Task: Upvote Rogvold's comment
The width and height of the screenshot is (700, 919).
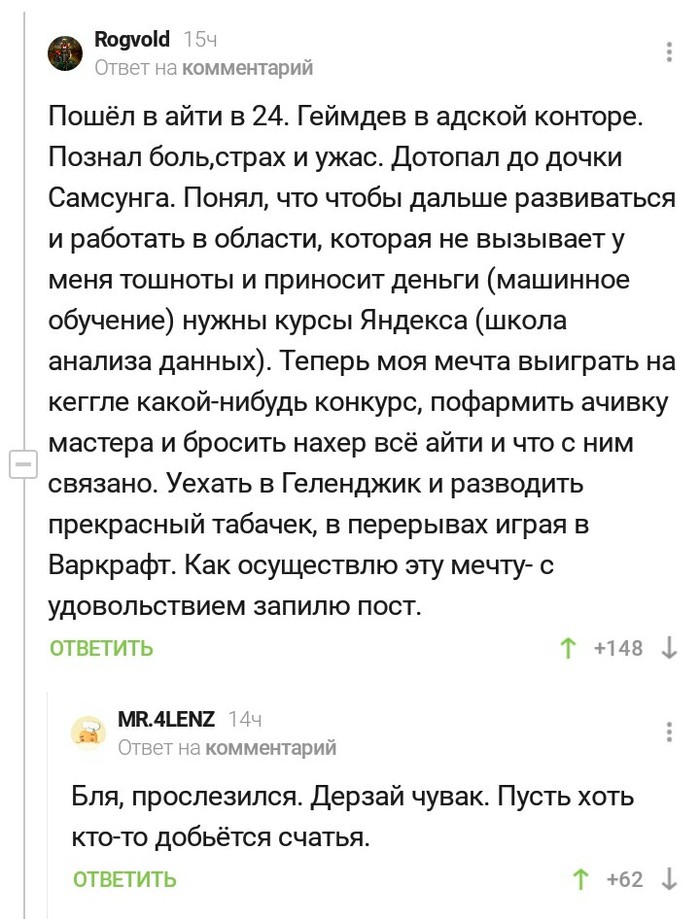Action: tap(568, 648)
